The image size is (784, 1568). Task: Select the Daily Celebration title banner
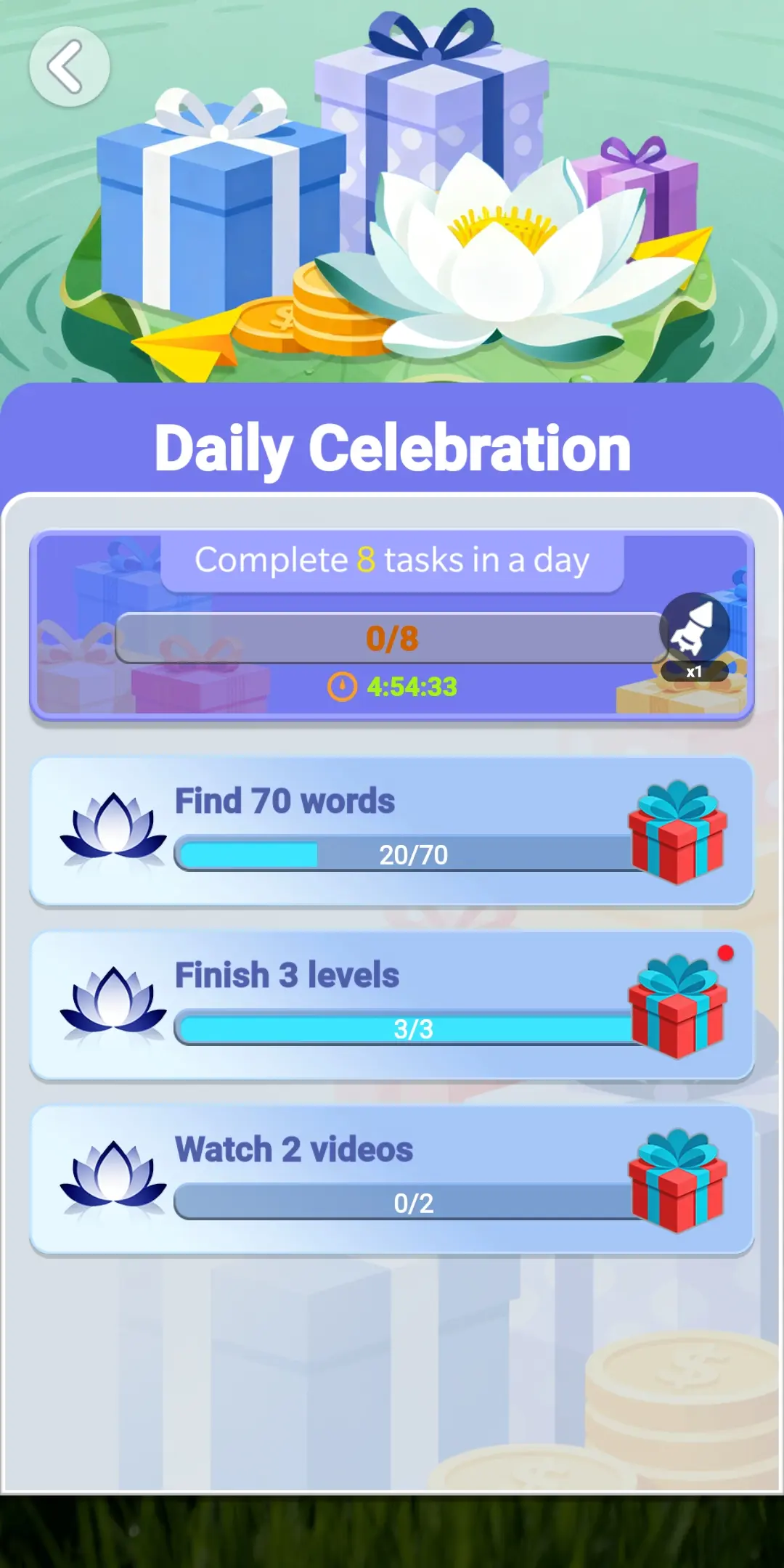point(392,446)
